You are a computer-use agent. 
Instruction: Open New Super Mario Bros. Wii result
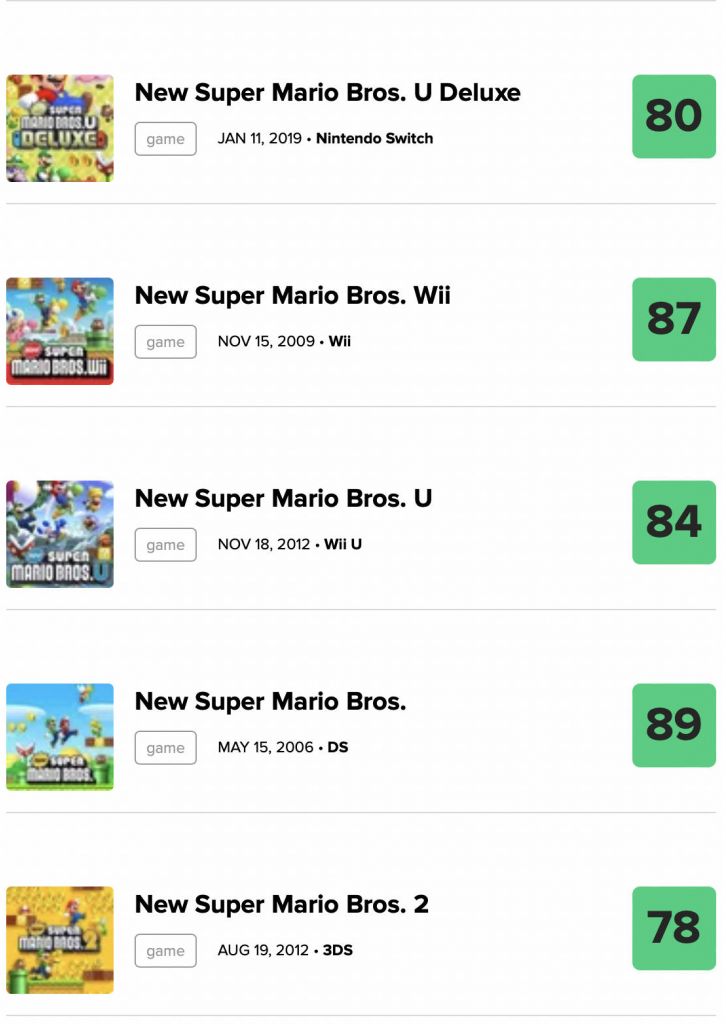(292, 296)
